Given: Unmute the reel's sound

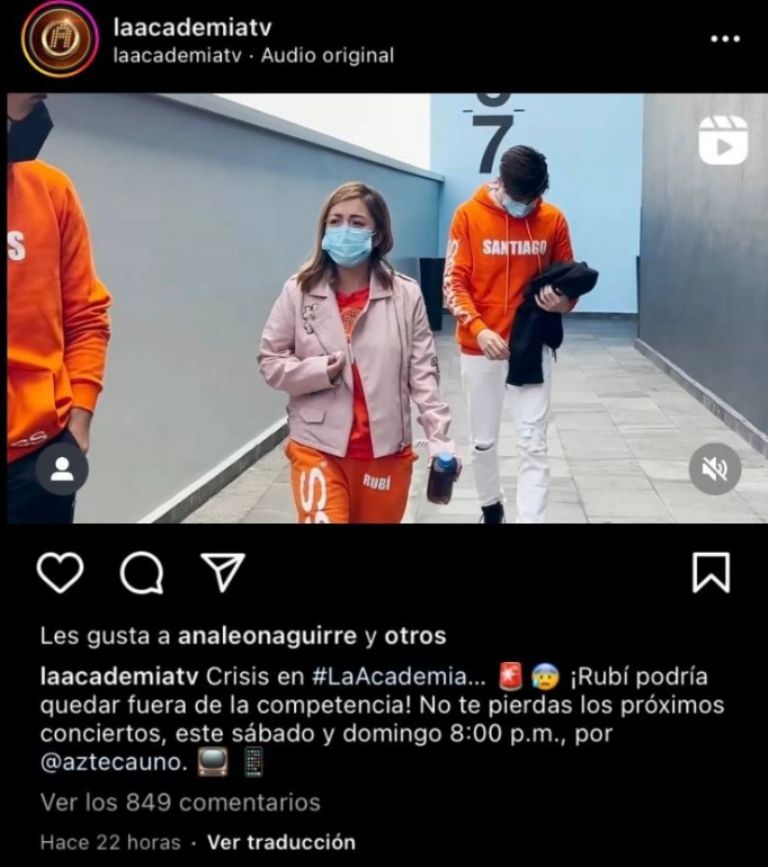Looking at the screenshot, I should tap(714, 469).
